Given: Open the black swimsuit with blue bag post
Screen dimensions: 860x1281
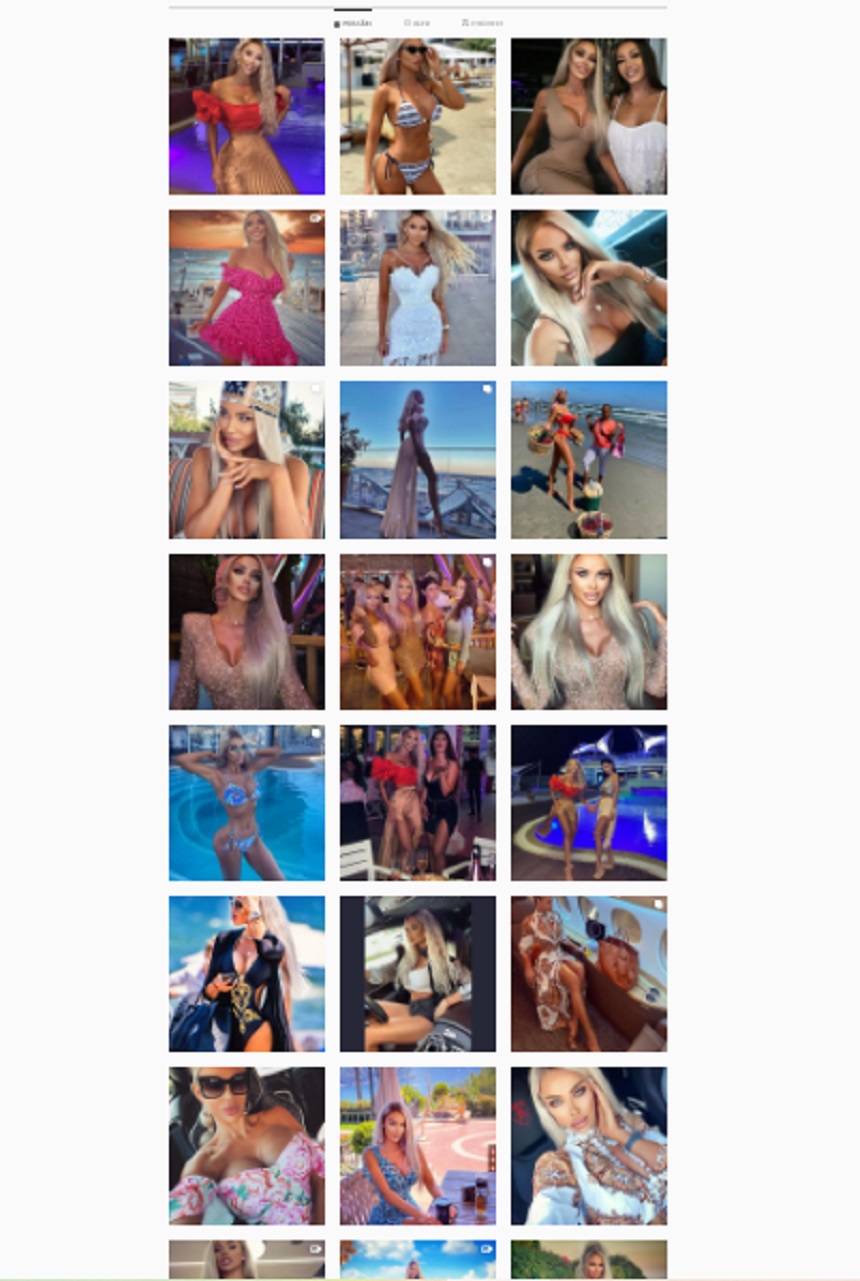Looking at the screenshot, I should coord(246,974).
